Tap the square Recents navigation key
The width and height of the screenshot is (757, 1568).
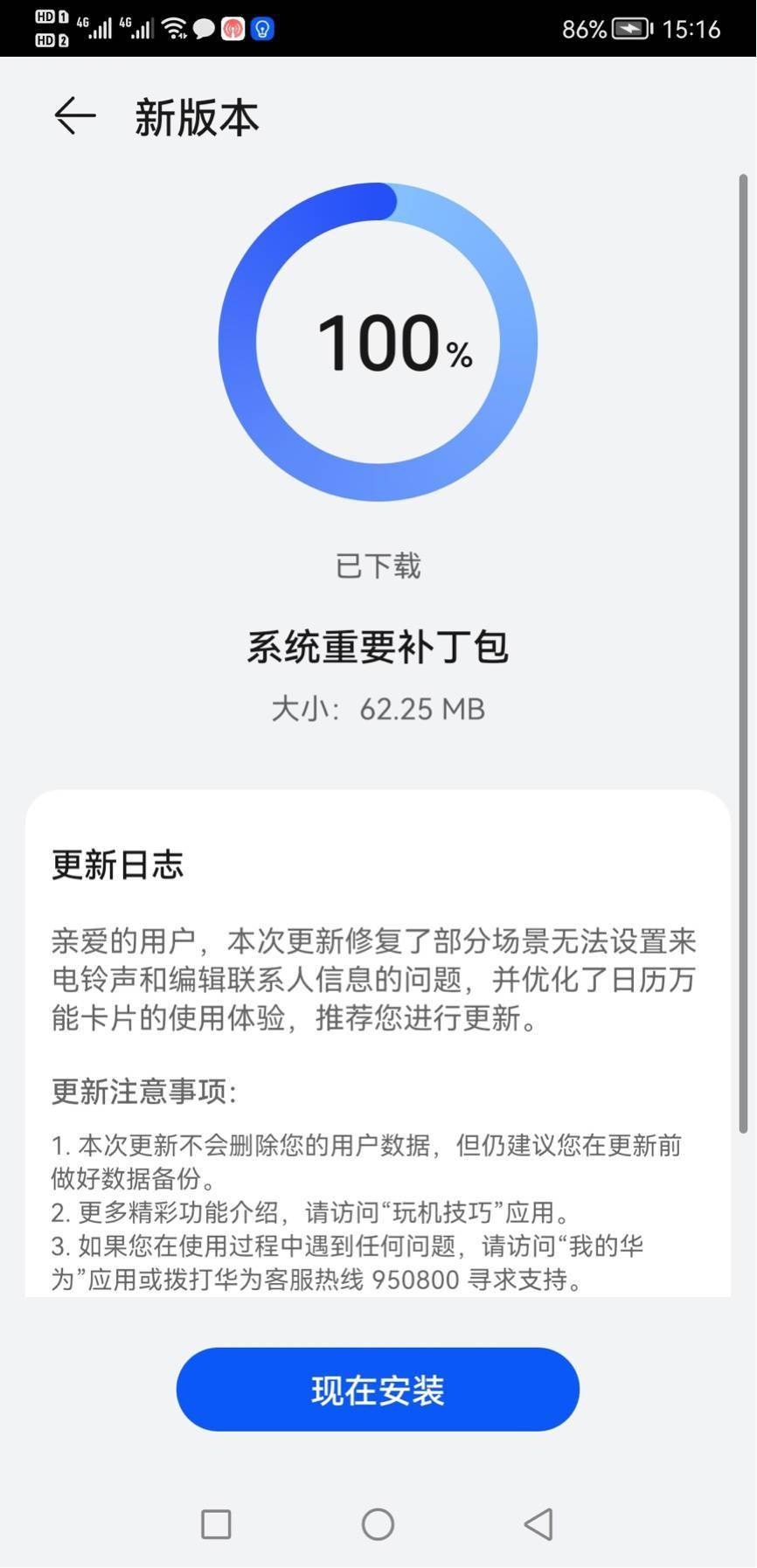(215, 1524)
